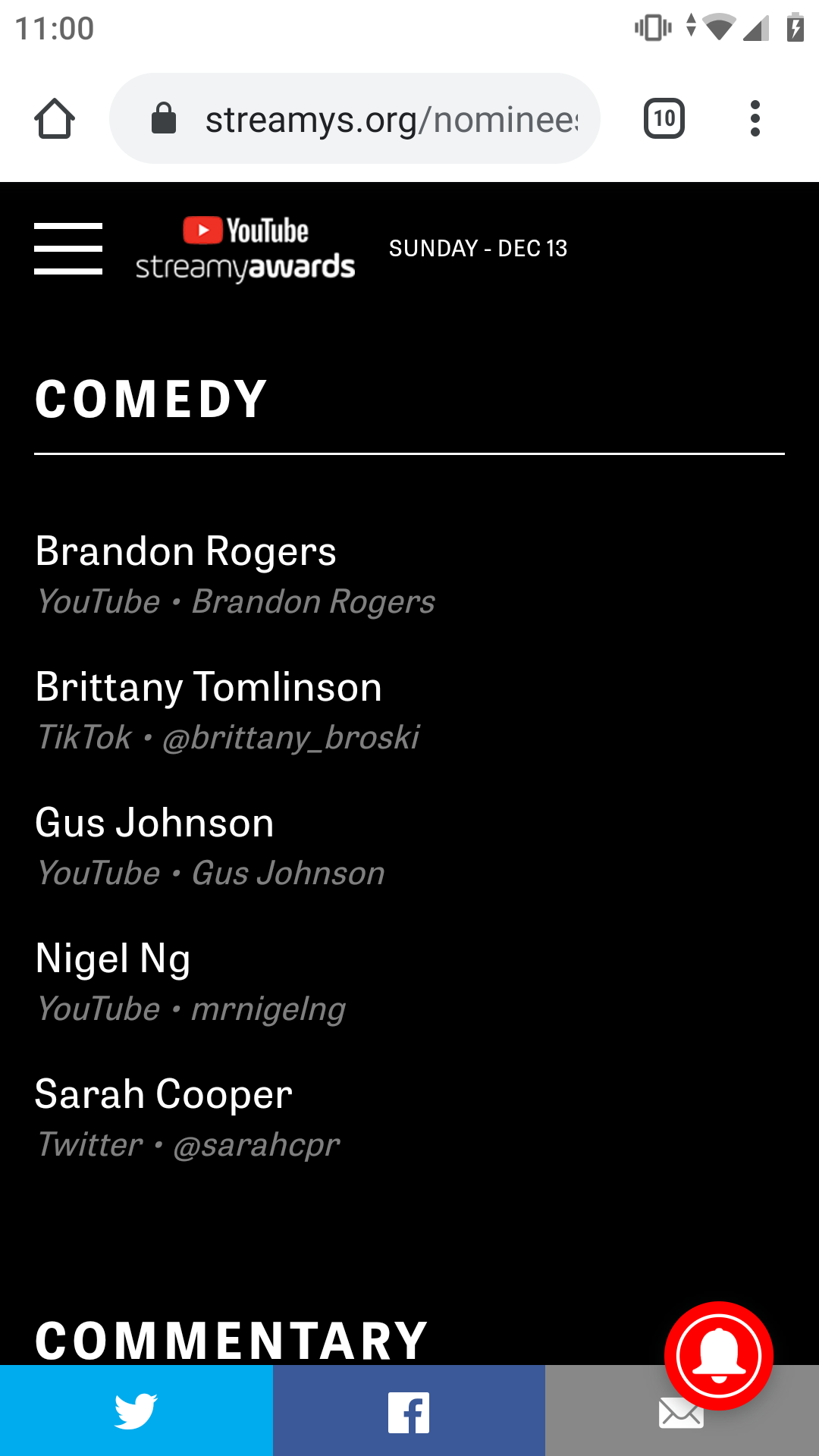819x1456 pixels.
Task: Open the three-dot browser menu
Action: coord(755,118)
